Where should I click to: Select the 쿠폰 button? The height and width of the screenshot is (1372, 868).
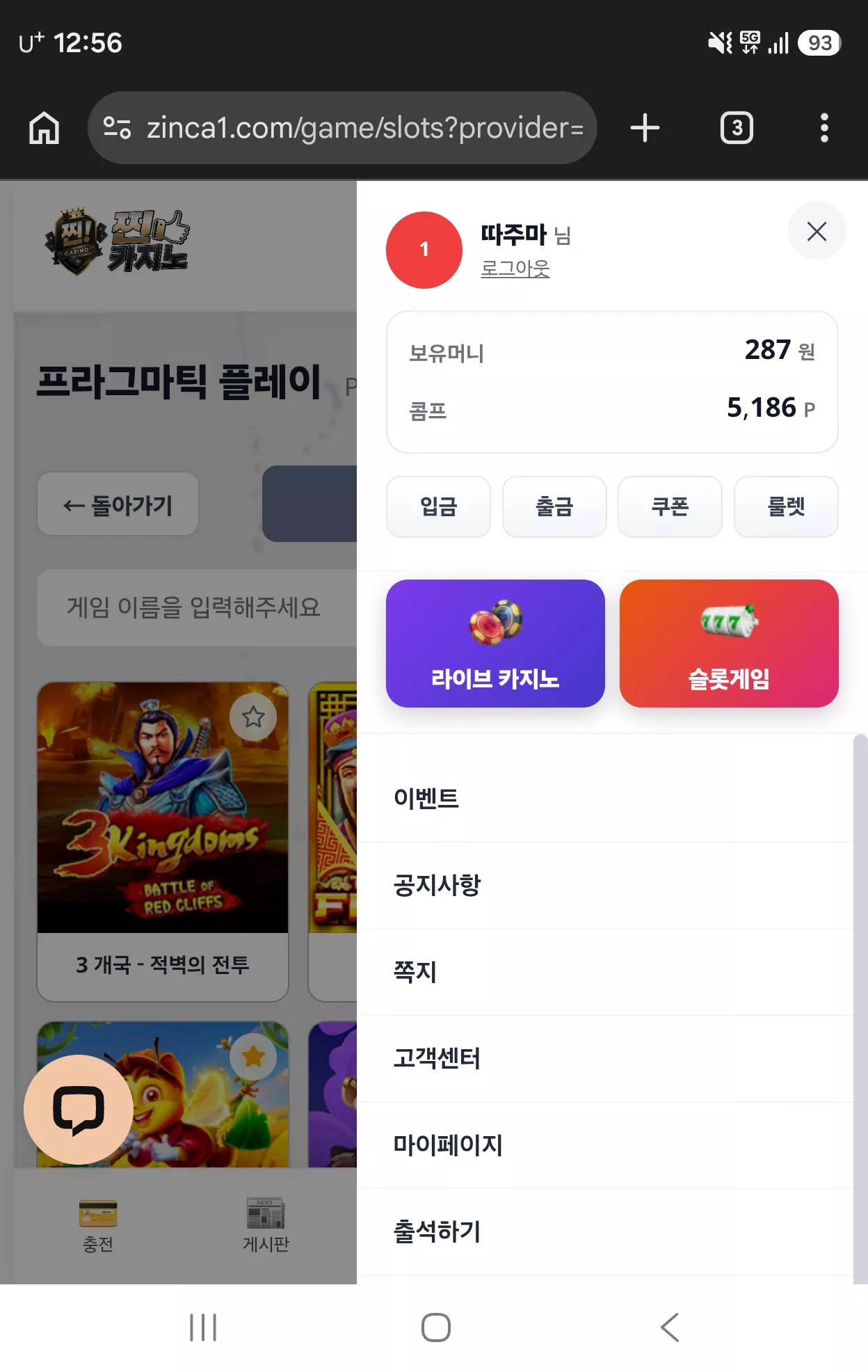pyautogui.click(x=670, y=506)
